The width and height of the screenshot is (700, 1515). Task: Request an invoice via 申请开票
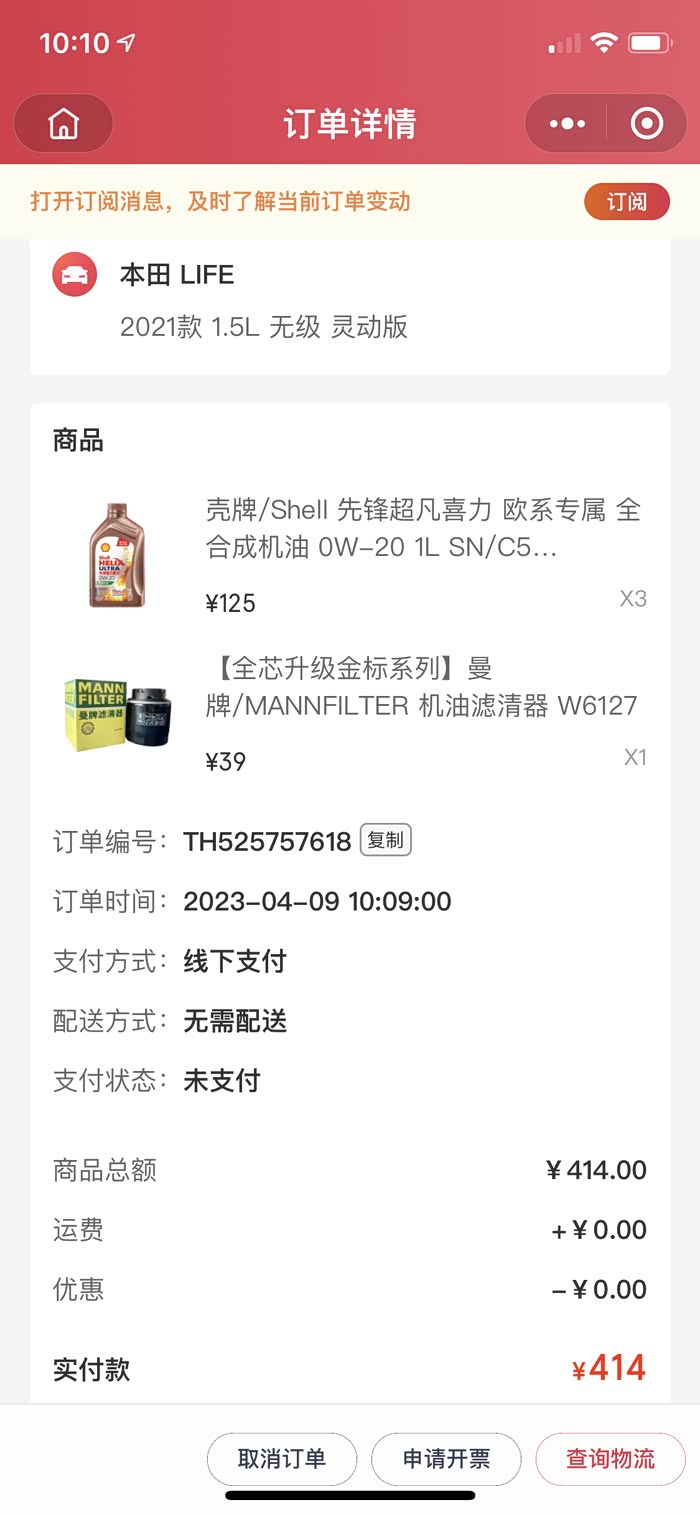pos(446,1459)
